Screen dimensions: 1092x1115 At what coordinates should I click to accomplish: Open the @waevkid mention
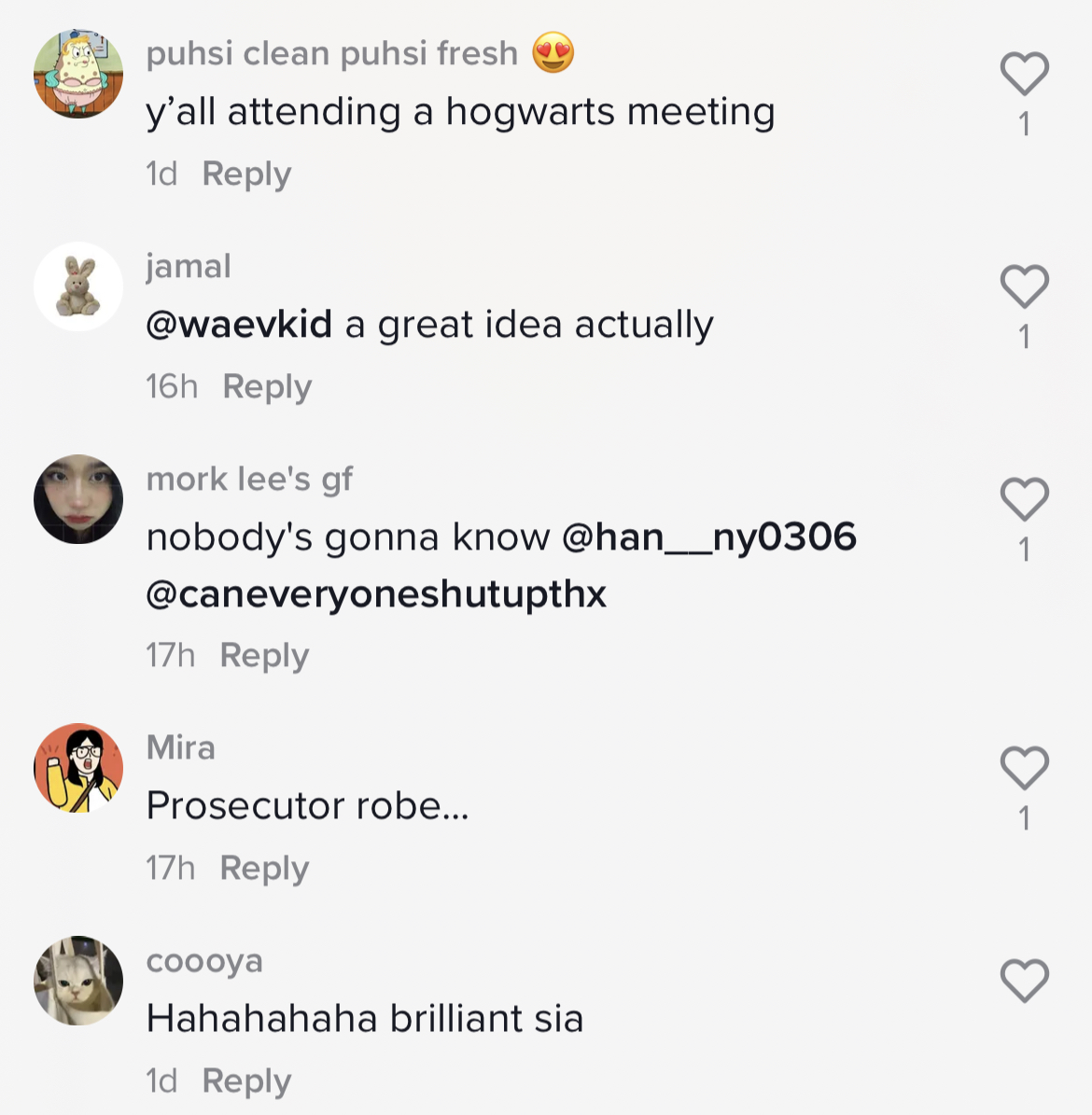point(239,325)
